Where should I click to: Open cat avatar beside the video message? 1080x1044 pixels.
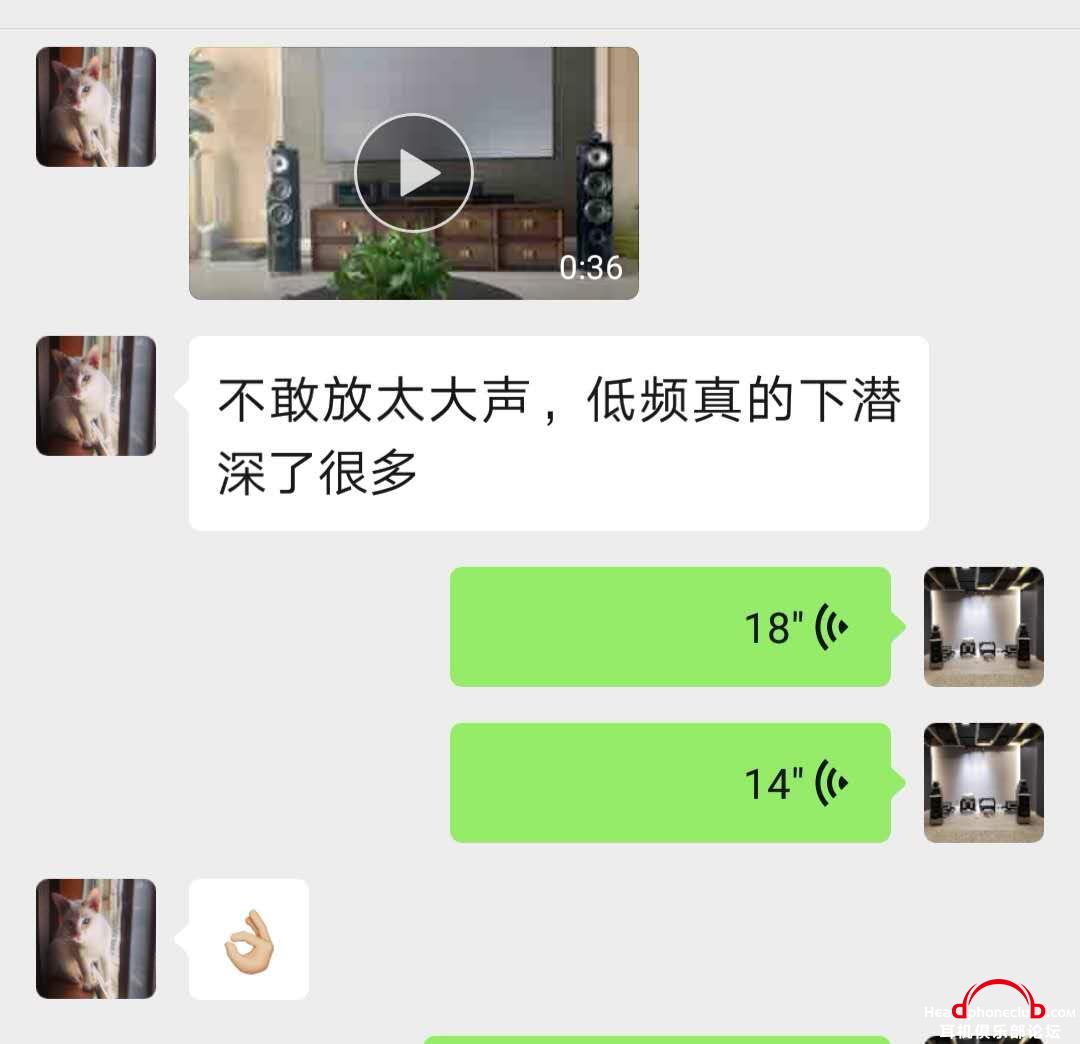pyautogui.click(x=96, y=107)
